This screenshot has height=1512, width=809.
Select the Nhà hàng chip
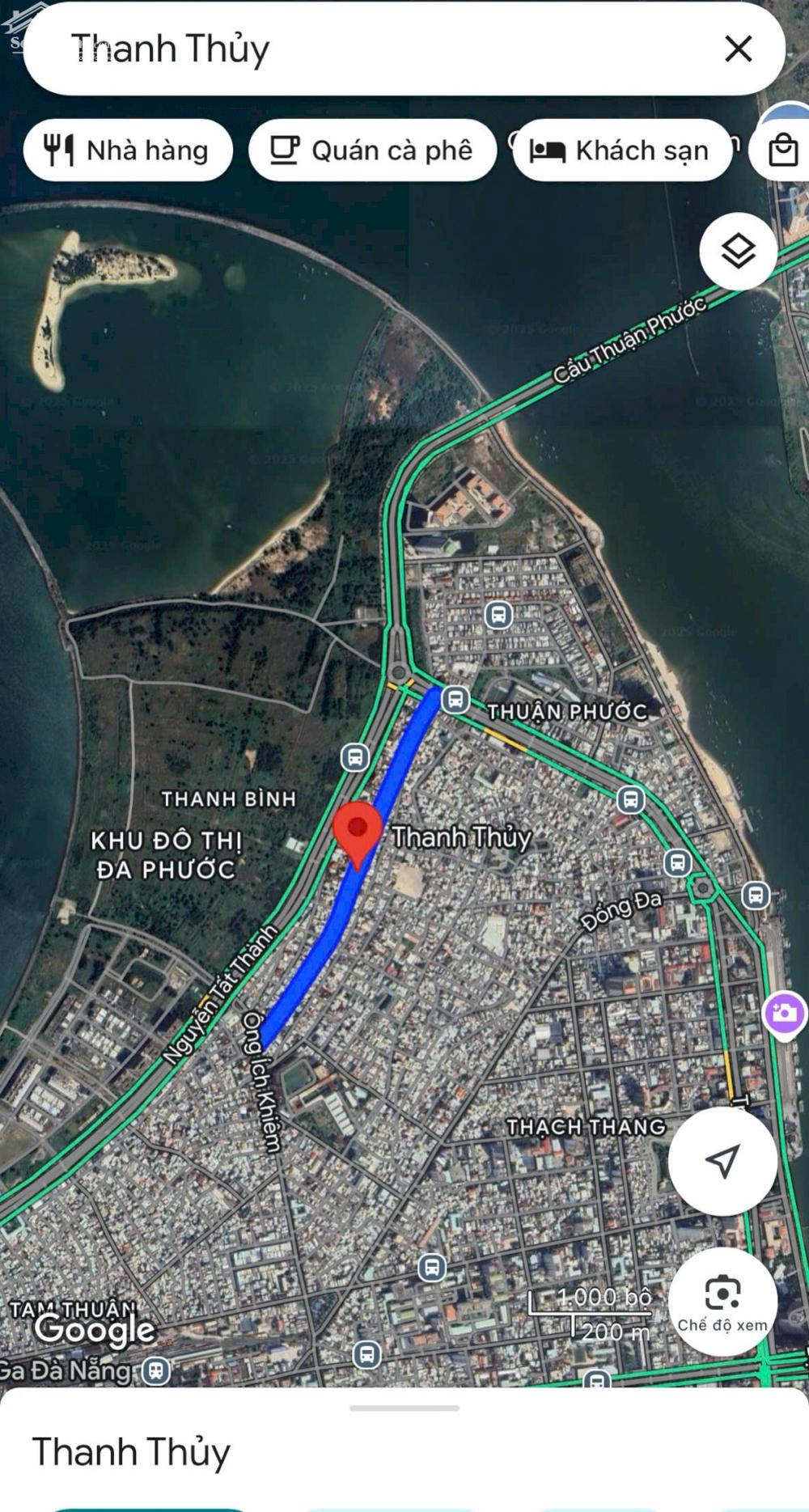[x=128, y=150]
